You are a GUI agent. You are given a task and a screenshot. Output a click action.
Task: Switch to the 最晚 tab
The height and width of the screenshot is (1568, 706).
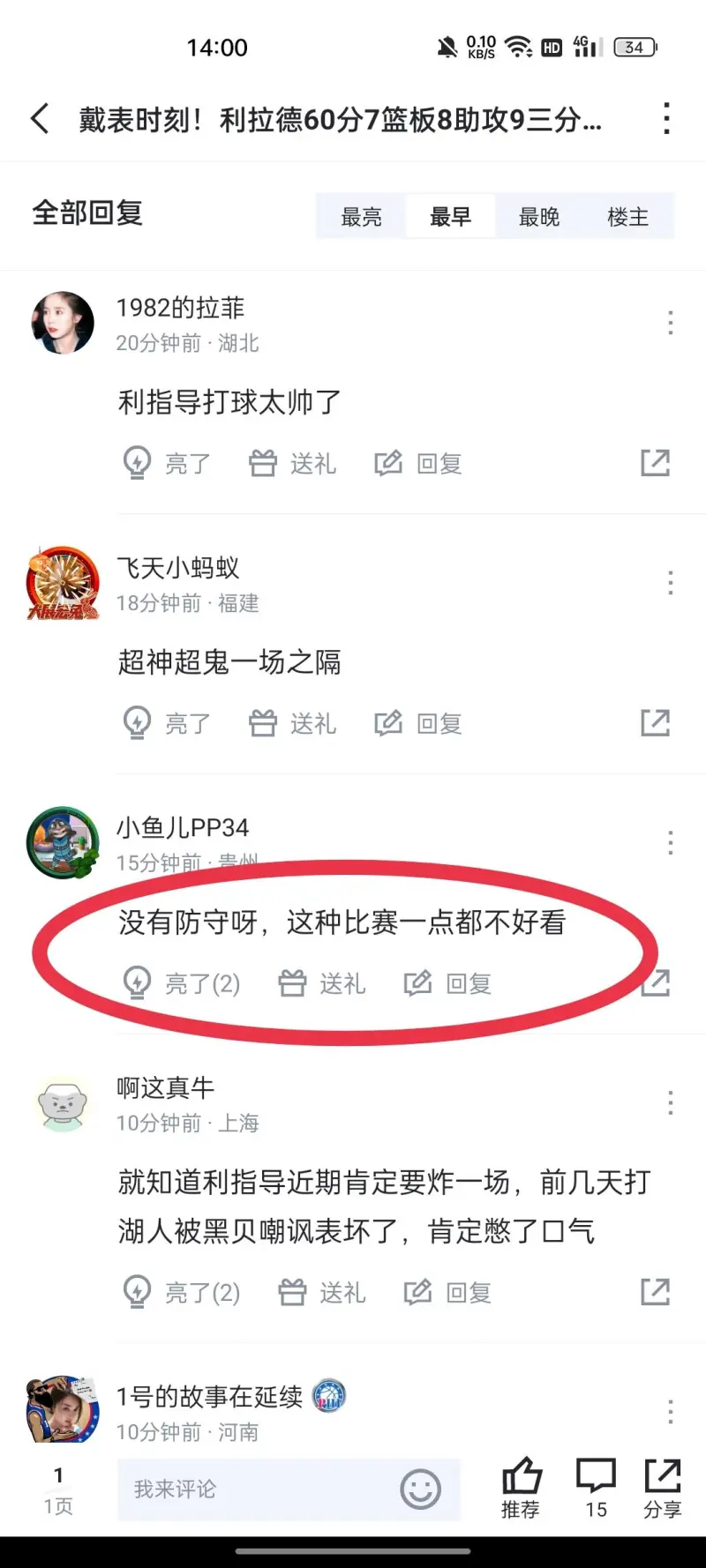538,216
